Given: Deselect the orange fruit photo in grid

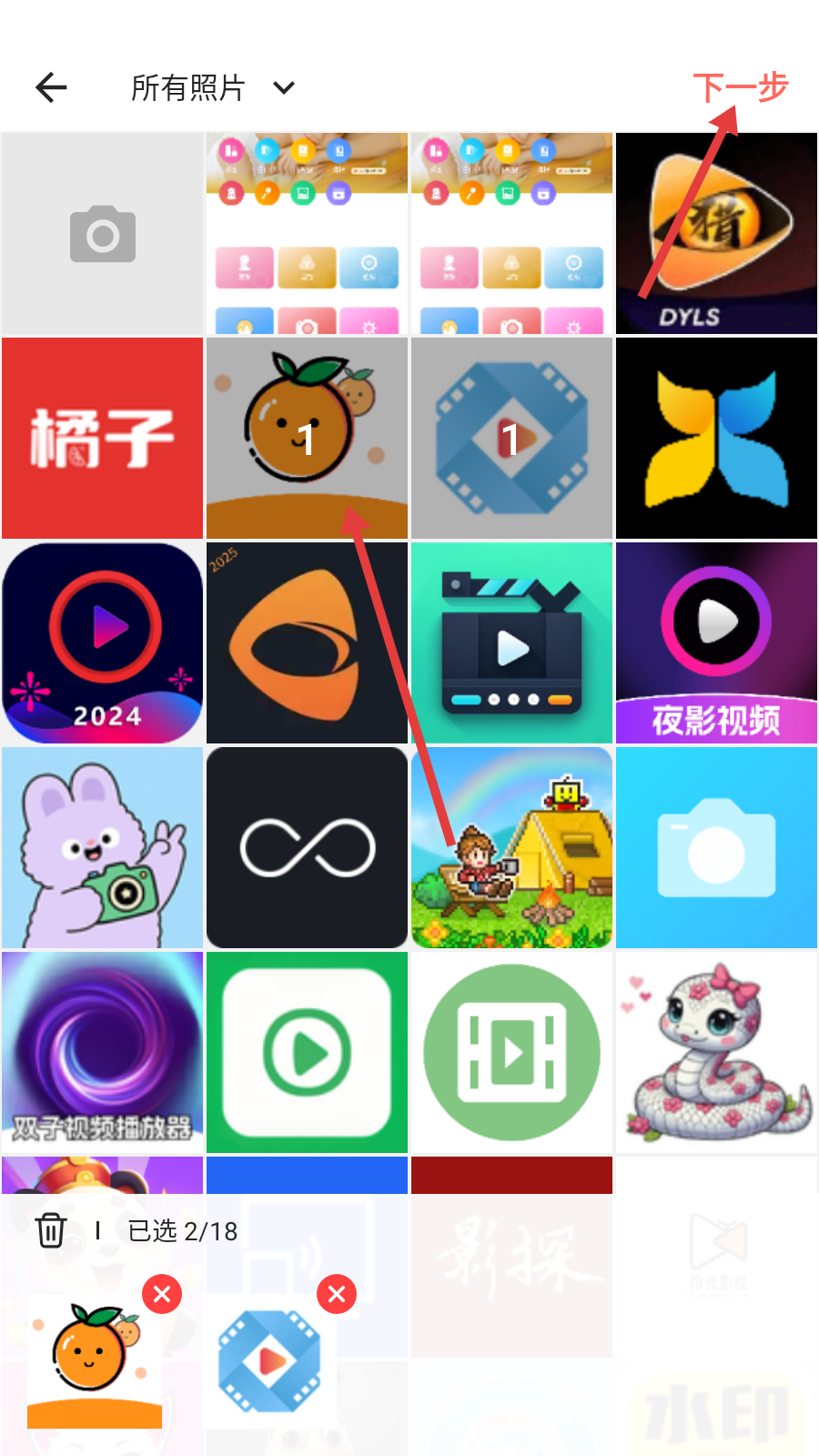Looking at the screenshot, I should point(307,438).
